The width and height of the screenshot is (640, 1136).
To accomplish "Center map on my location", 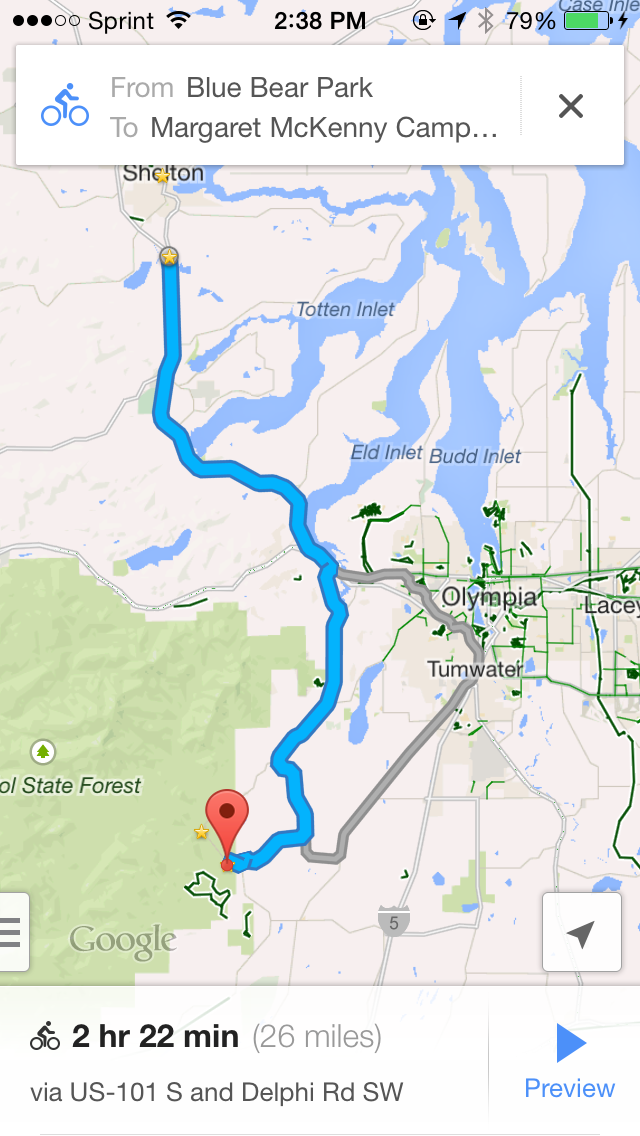I will point(580,933).
